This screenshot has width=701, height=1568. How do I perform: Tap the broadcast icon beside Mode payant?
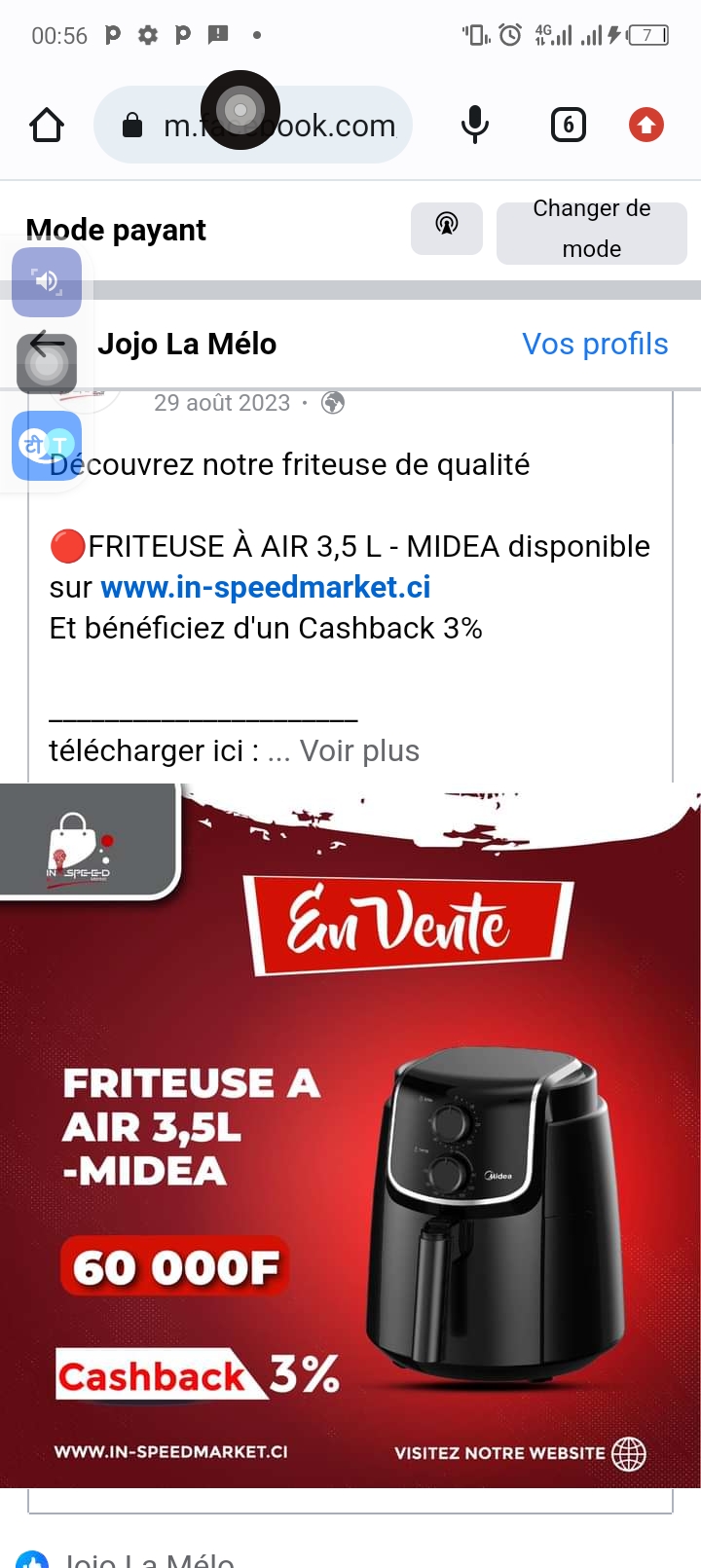pos(446,228)
